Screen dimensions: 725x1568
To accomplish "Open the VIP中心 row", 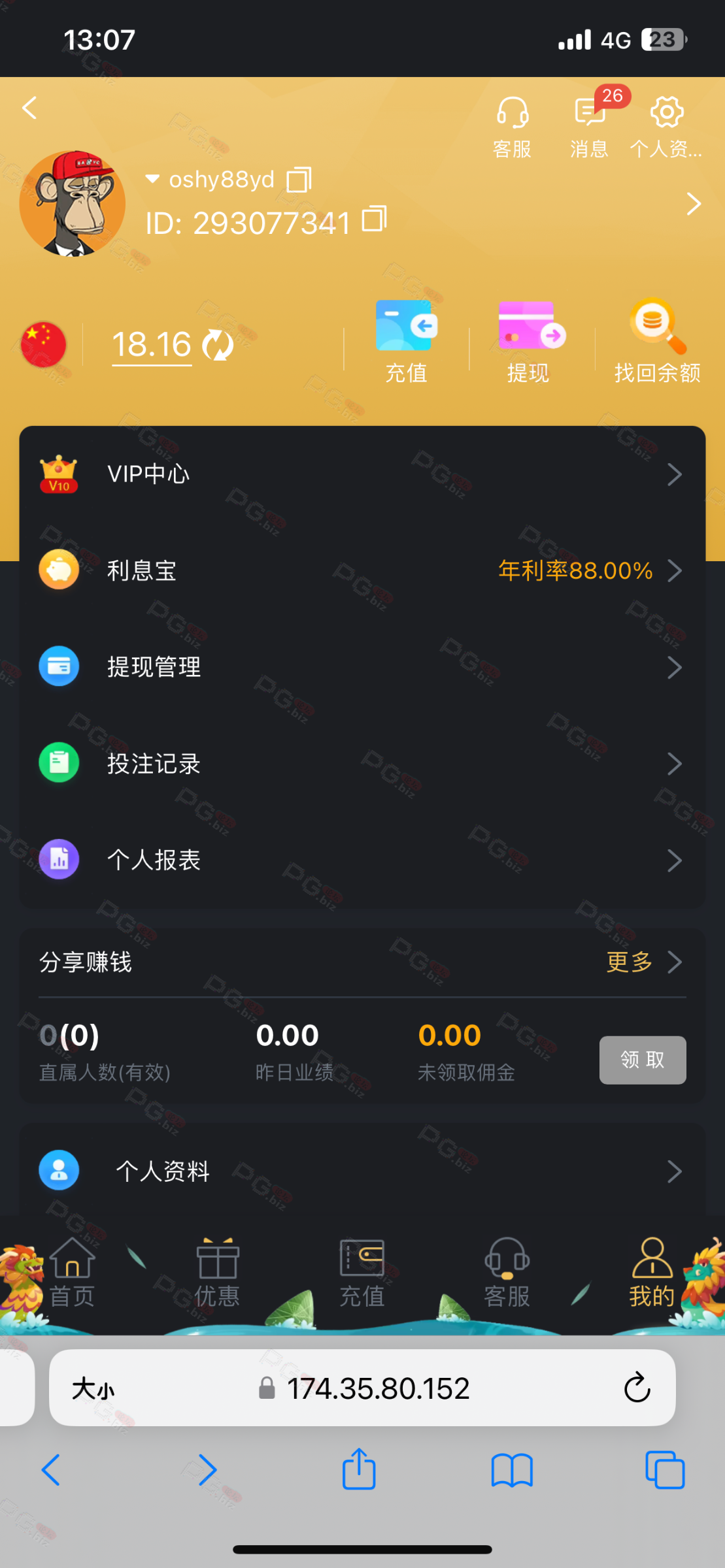I will pos(362,474).
